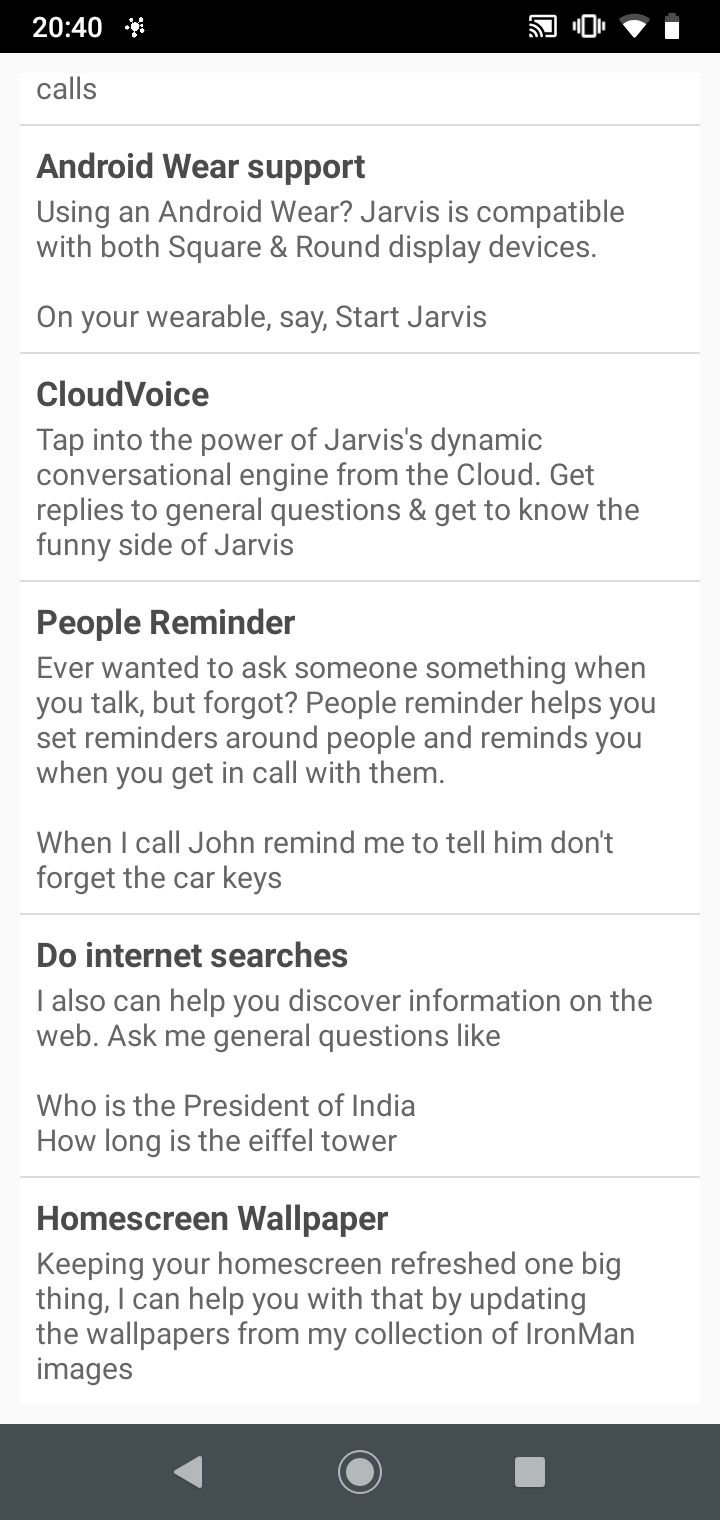Open the People Reminder entry

coord(360,748)
